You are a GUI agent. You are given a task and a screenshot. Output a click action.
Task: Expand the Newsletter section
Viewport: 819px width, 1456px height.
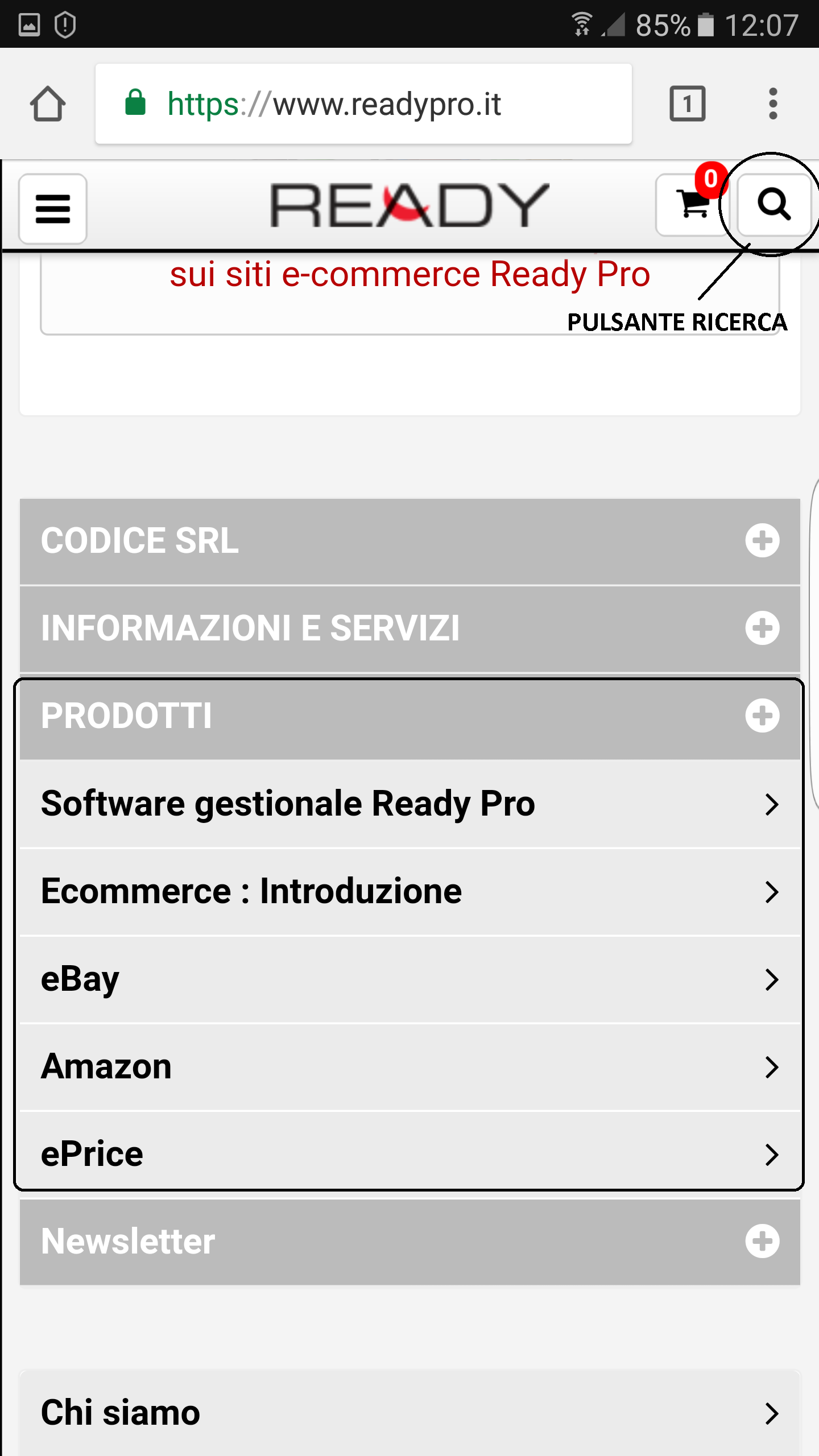click(x=410, y=1242)
